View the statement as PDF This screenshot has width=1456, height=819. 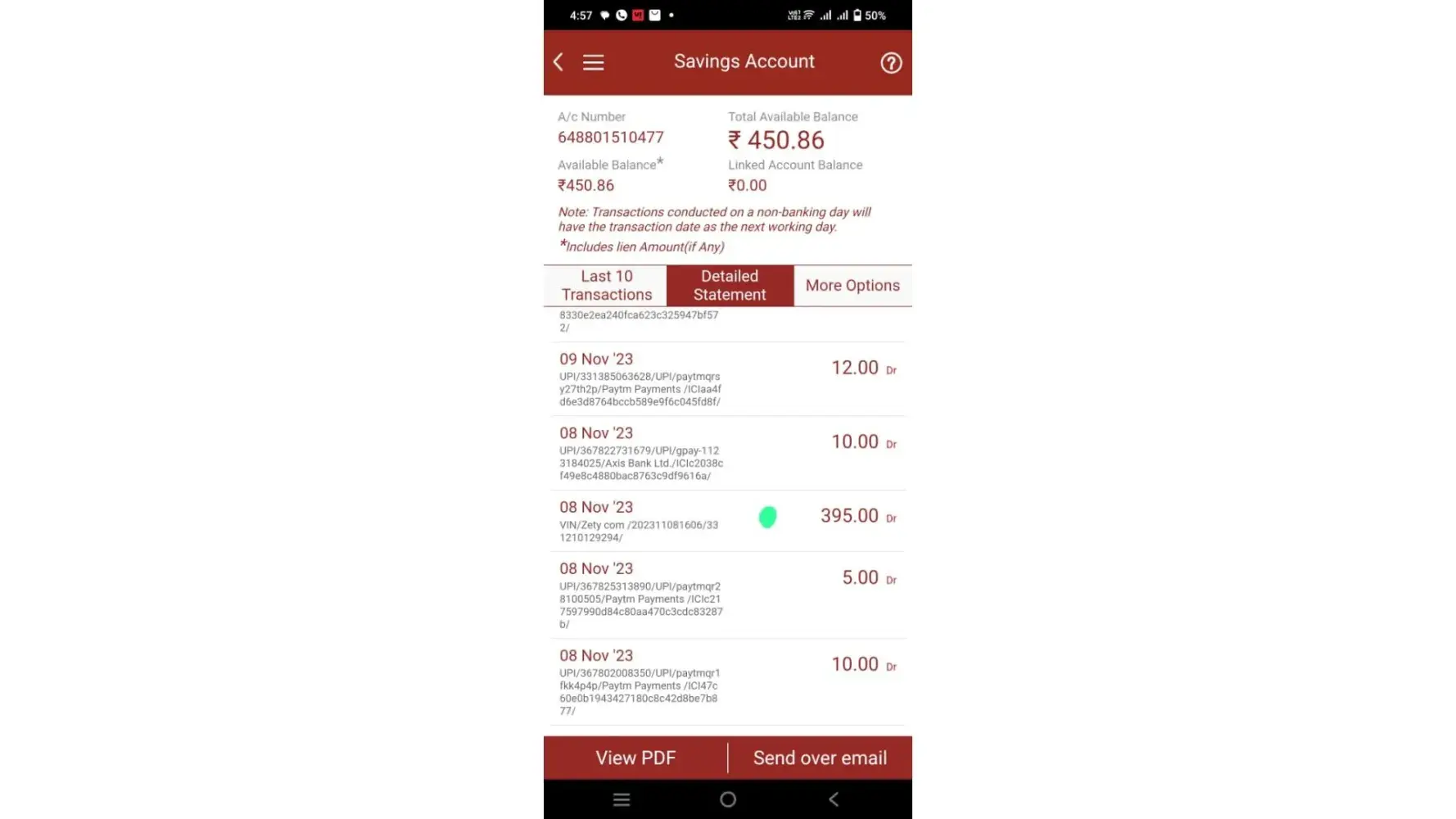click(635, 758)
